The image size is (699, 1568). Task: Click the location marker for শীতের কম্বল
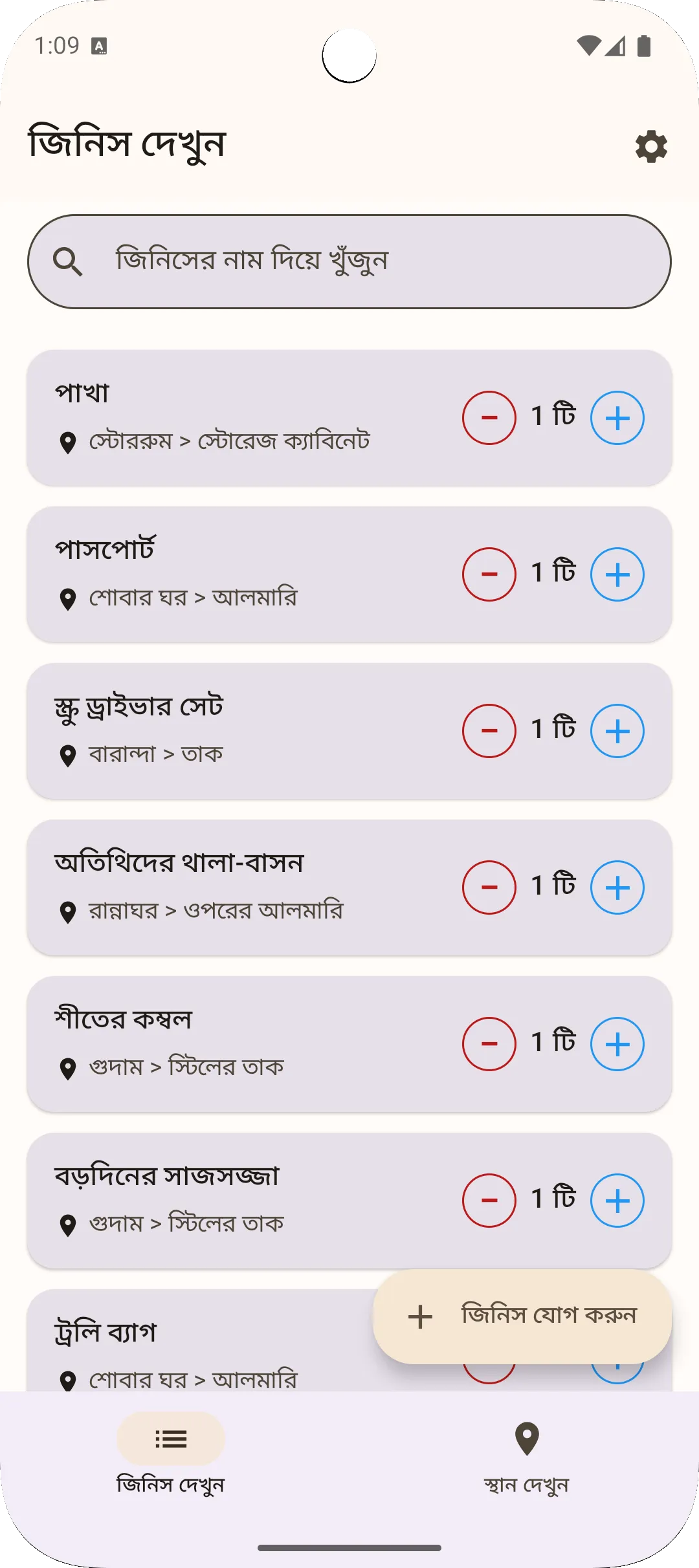pos(70,1067)
